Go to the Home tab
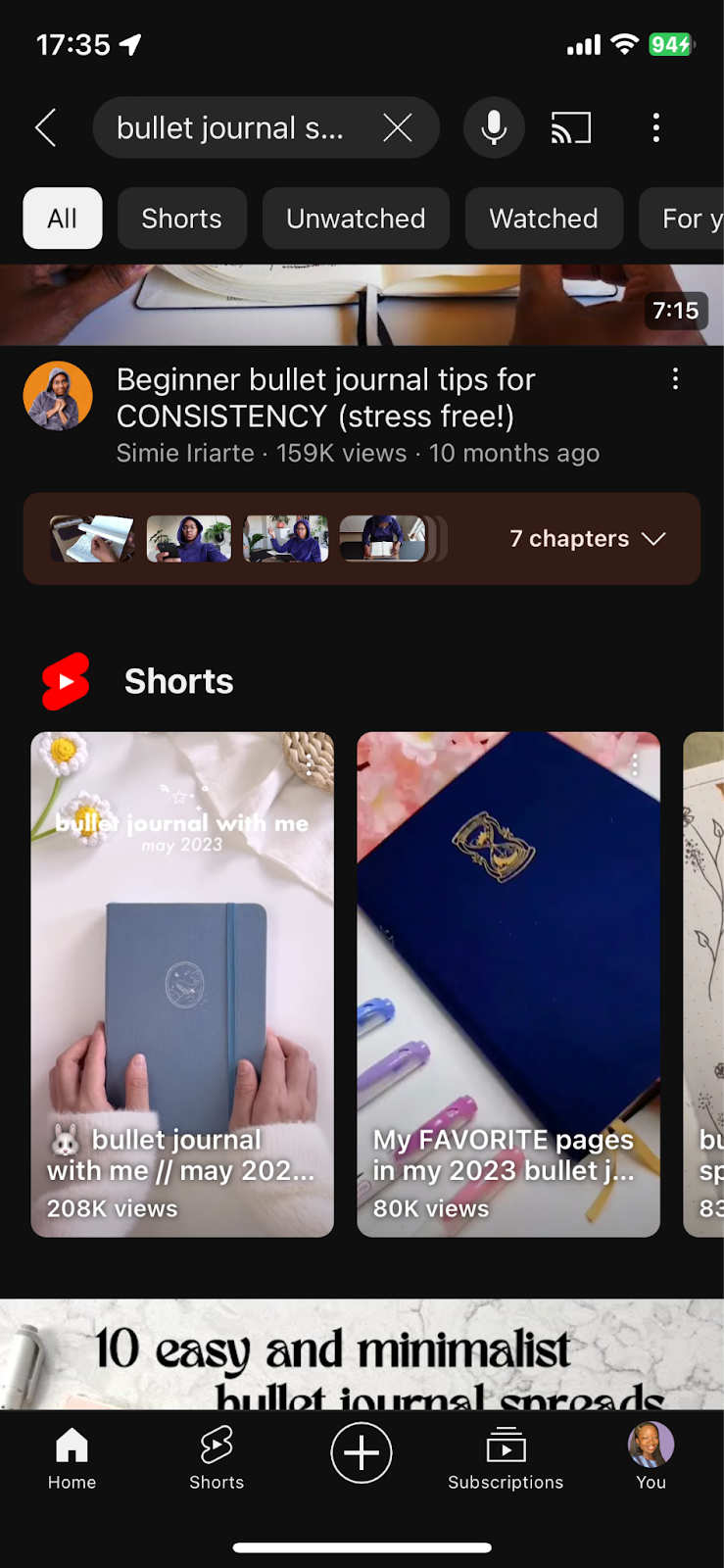724x1568 pixels. [72, 1458]
